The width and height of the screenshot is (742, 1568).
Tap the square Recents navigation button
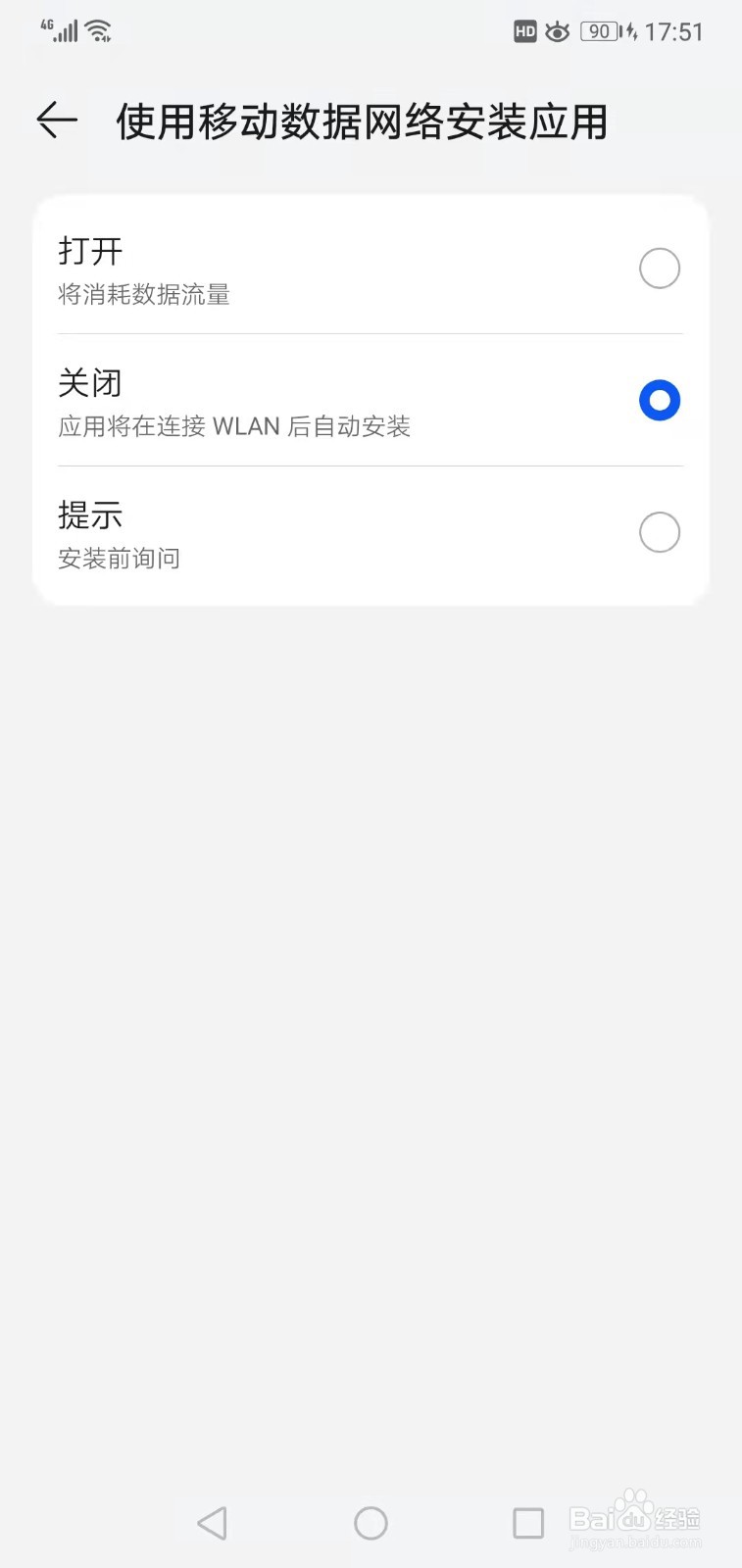[x=528, y=1523]
